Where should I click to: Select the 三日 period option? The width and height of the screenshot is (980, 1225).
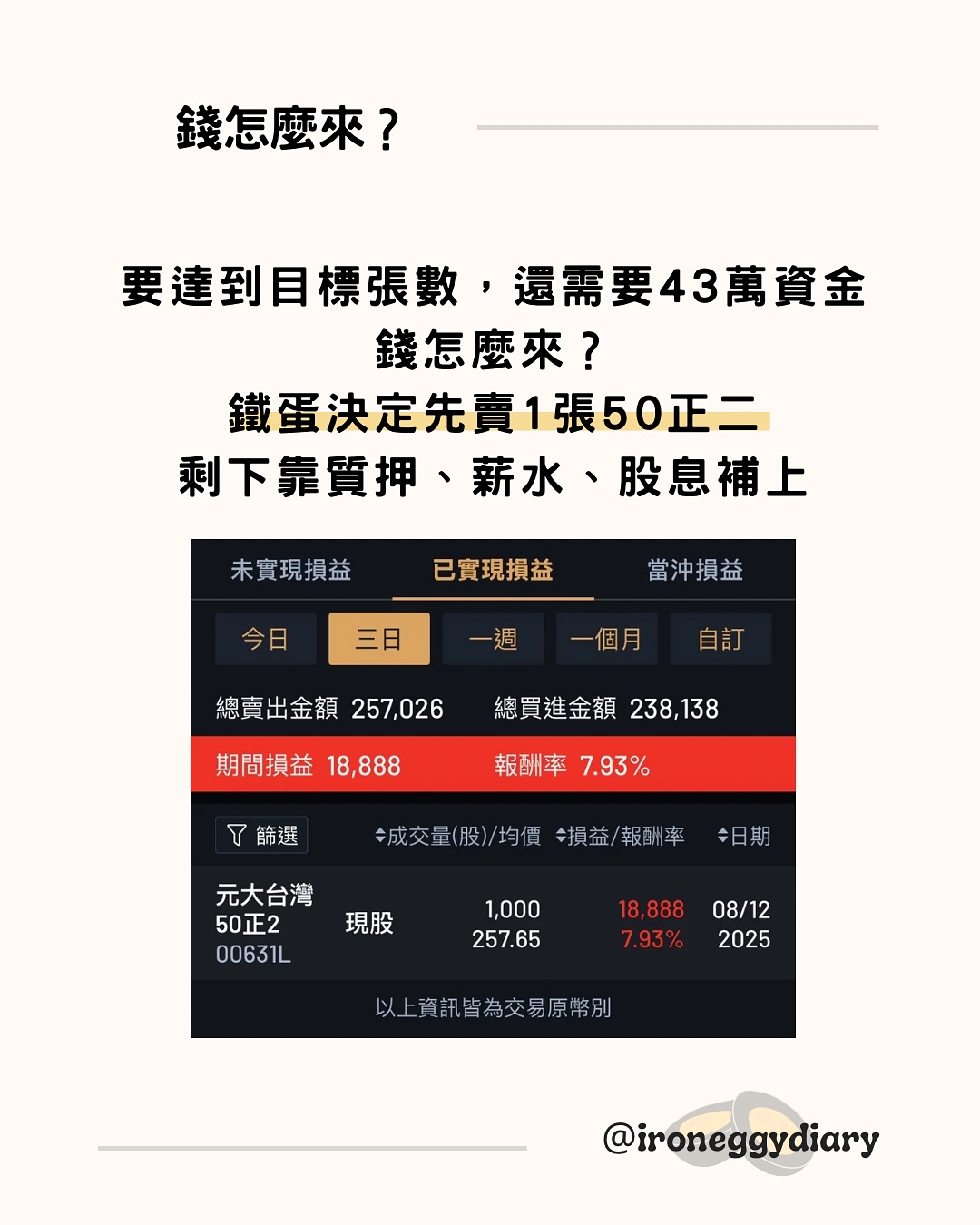tap(379, 638)
